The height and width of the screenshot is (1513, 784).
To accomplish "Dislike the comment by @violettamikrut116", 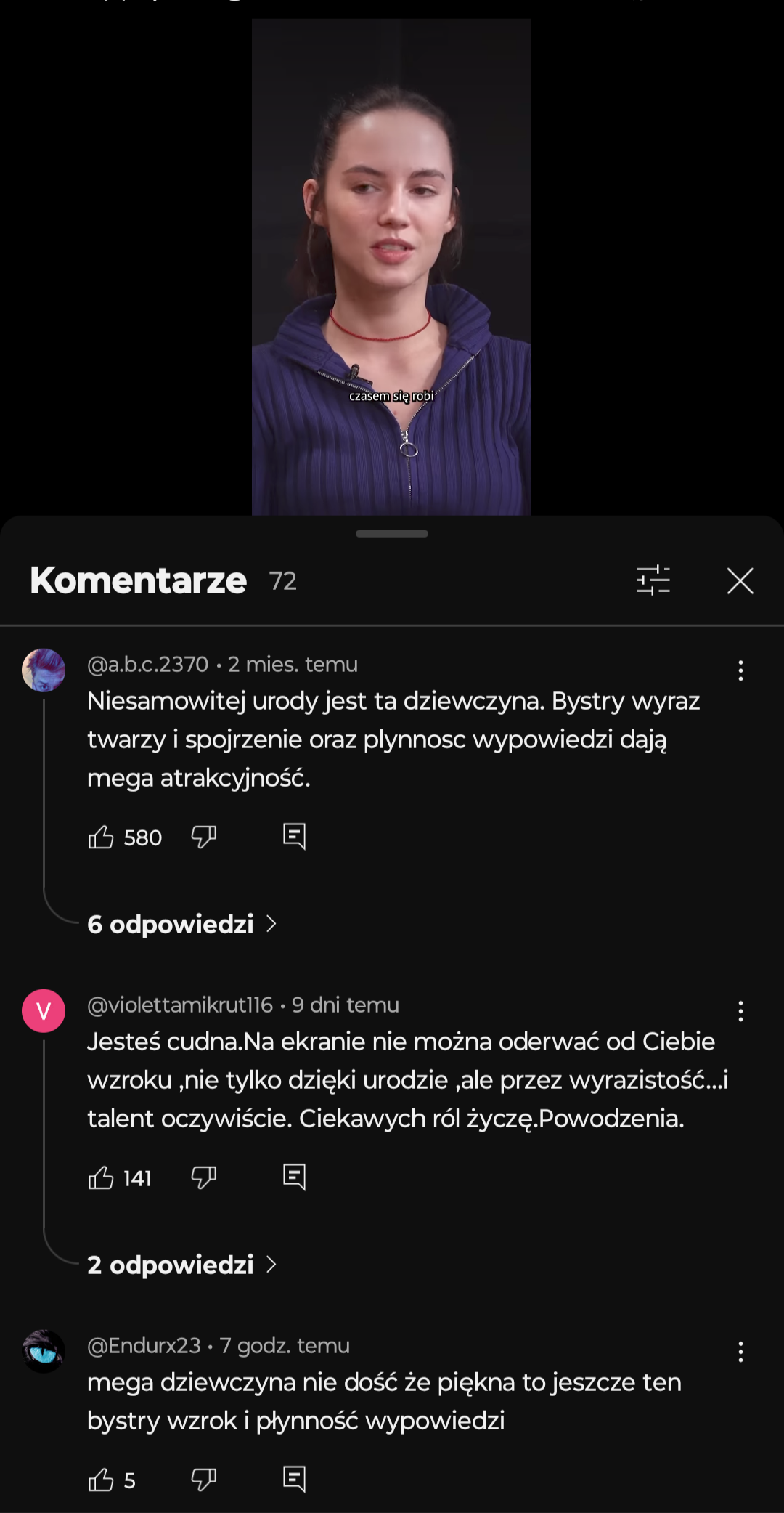I will [x=203, y=1177].
